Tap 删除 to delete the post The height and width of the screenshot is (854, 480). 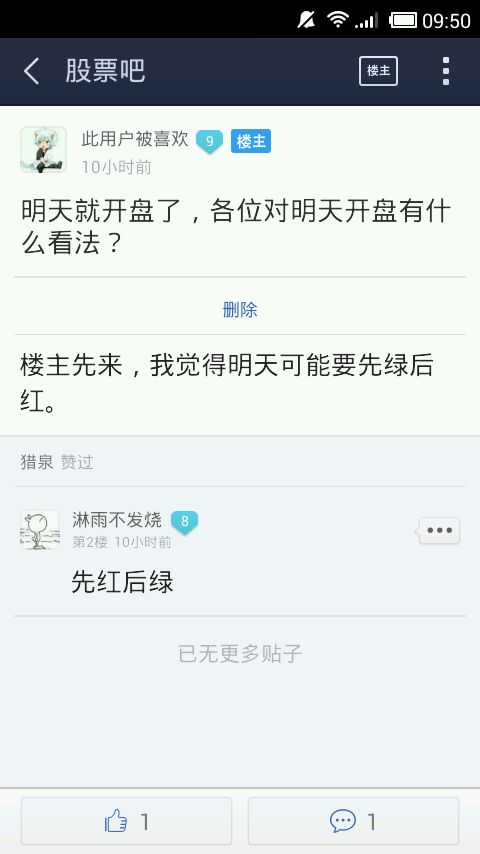click(x=240, y=309)
